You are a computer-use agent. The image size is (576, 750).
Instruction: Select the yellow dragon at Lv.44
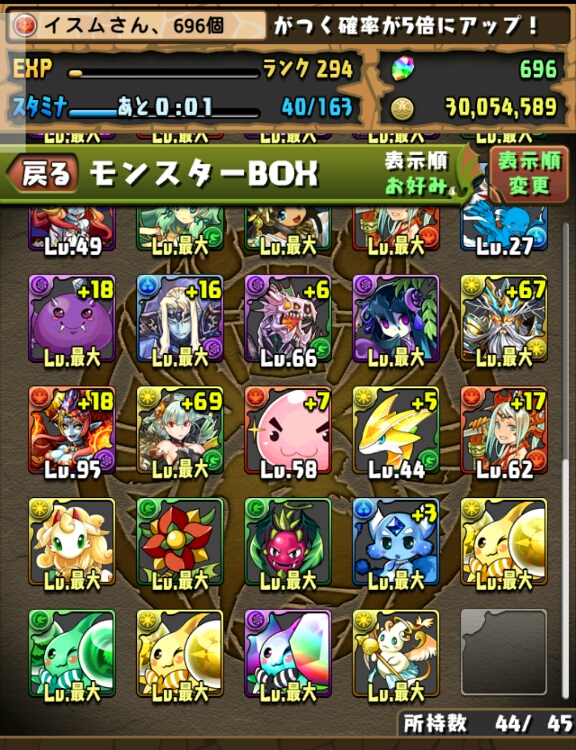(x=396, y=430)
